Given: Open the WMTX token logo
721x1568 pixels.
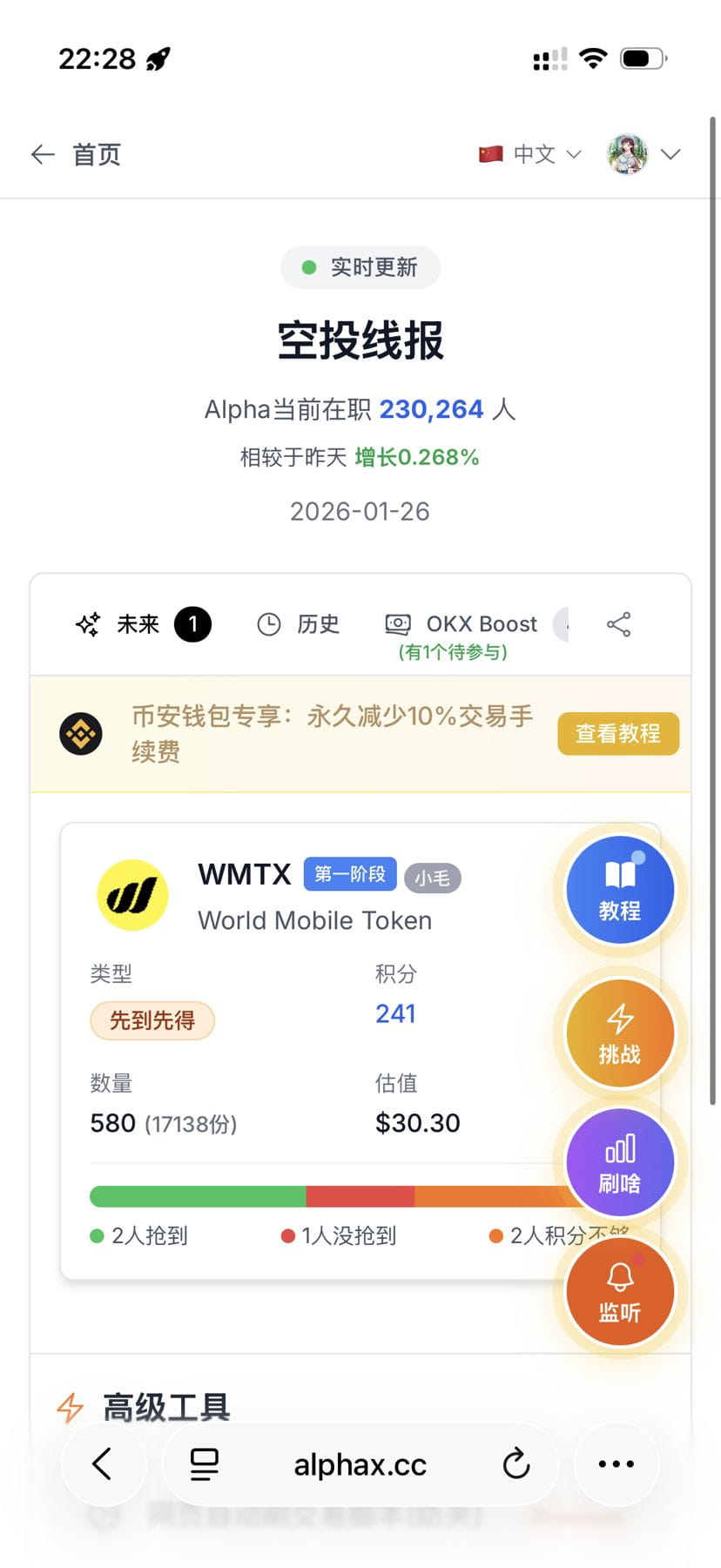Looking at the screenshot, I should (132, 895).
